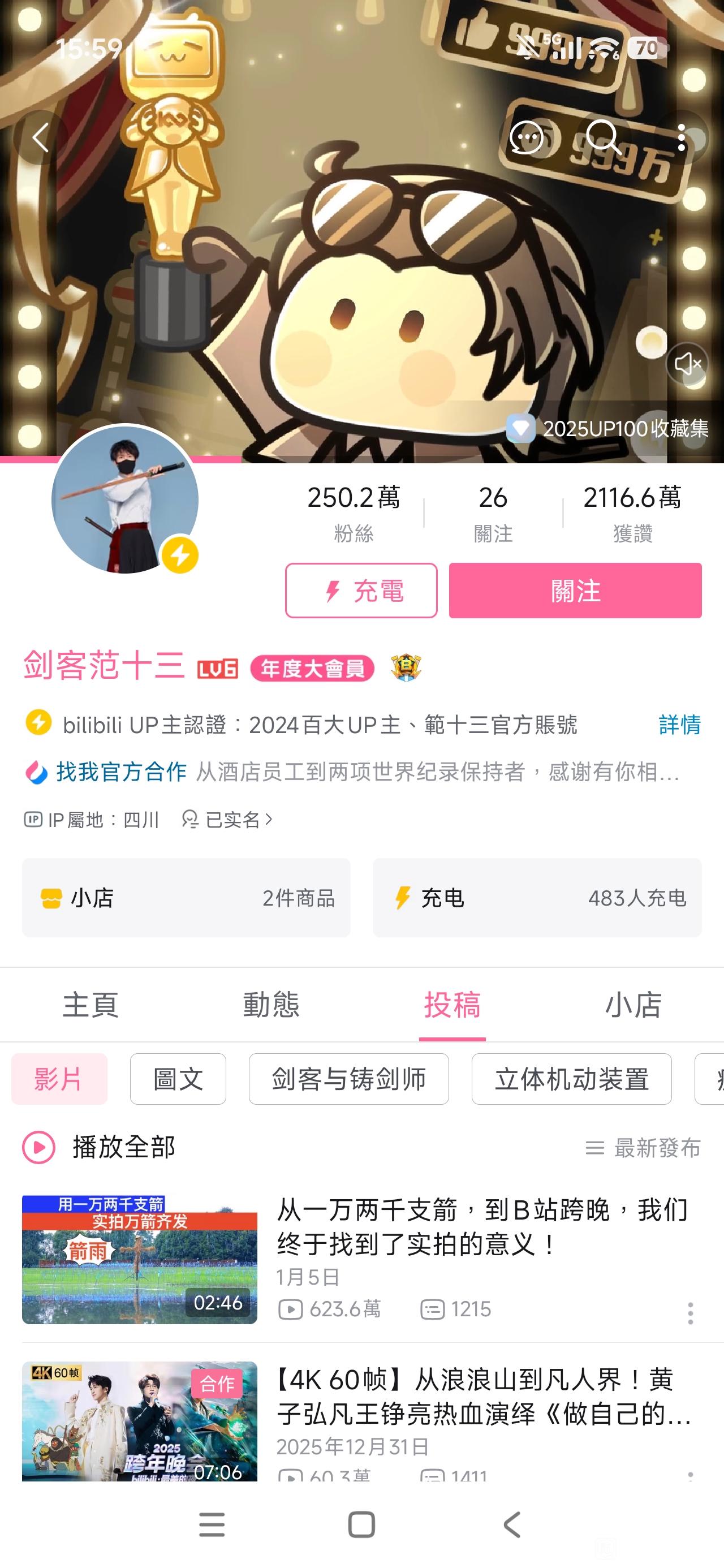View the 詳情 certification details
The height and width of the screenshot is (1568, 724).
679,725
